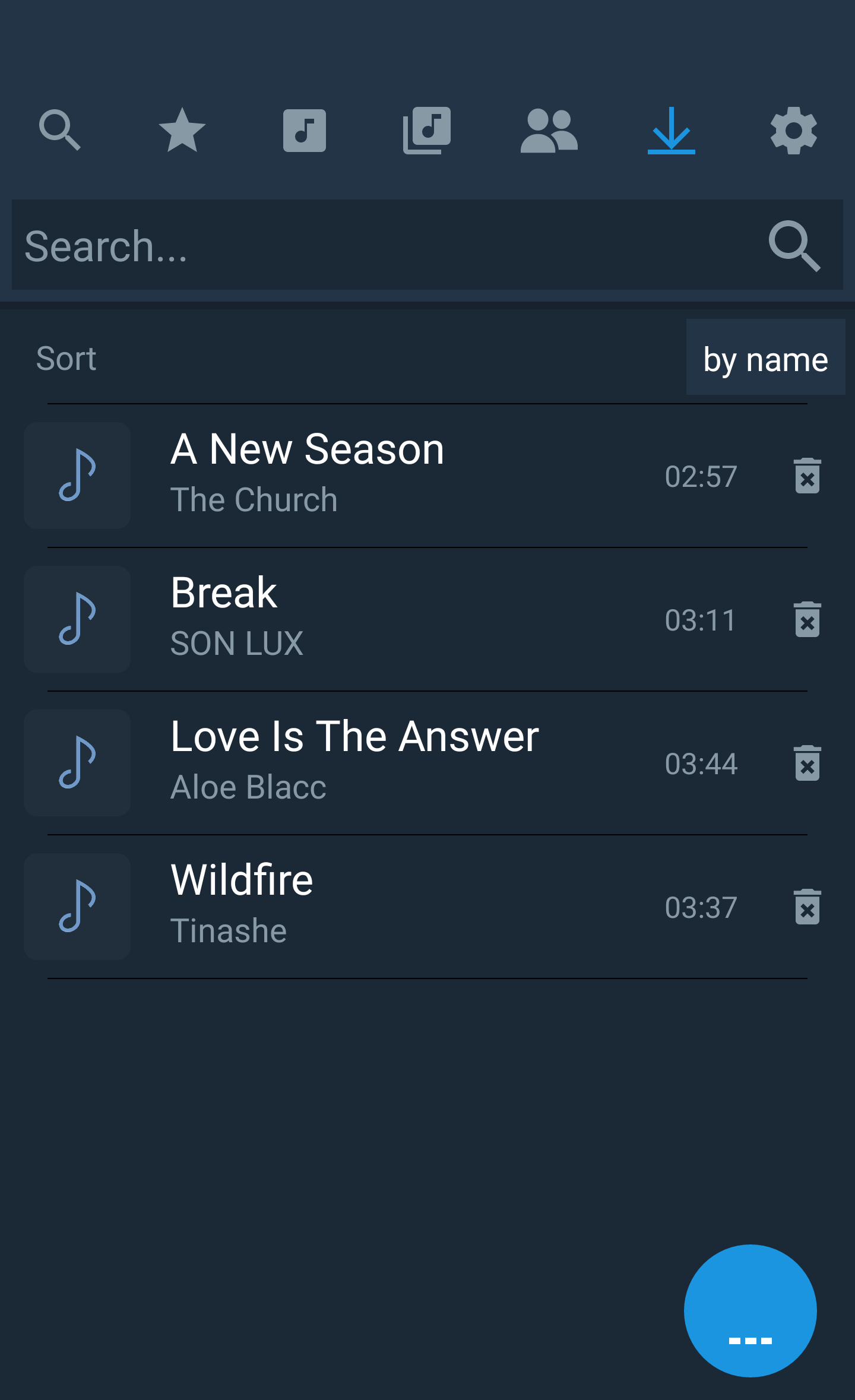Play Love Is The Answer by Aloe Blacc
Image resolution: width=855 pixels, height=1400 pixels.
click(x=355, y=762)
